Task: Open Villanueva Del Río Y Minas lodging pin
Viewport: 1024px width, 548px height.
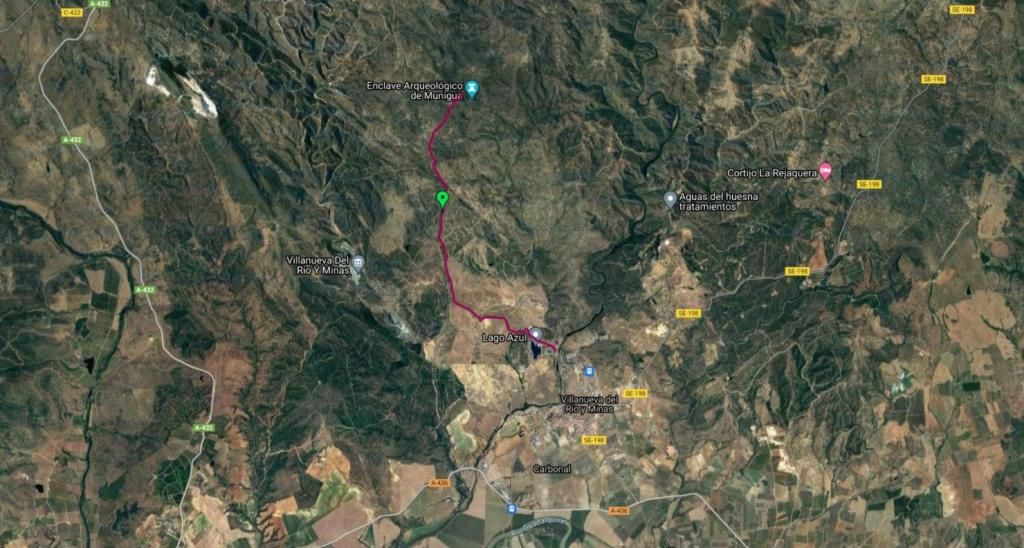Action: [x=357, y=263]
